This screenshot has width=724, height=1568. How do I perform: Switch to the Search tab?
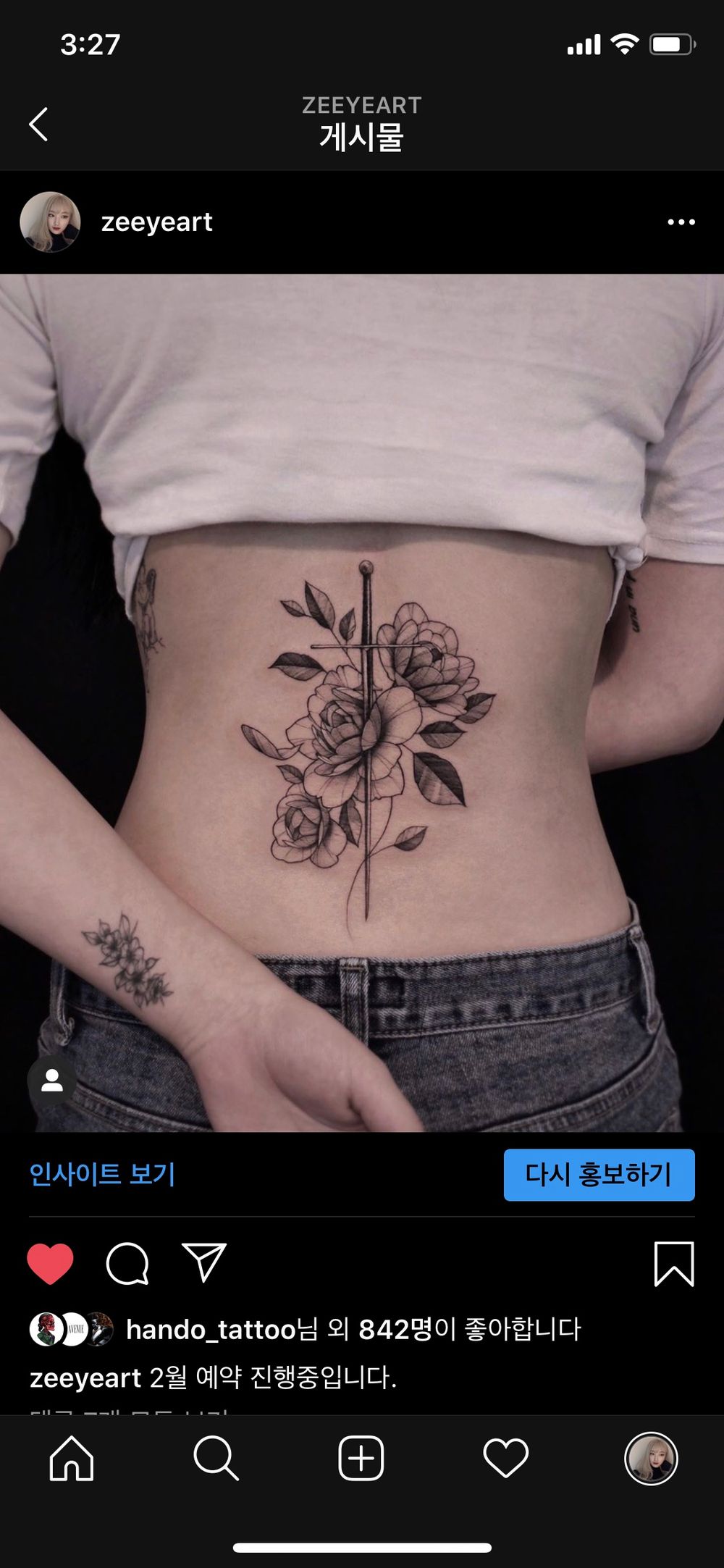click(216, 1458)
